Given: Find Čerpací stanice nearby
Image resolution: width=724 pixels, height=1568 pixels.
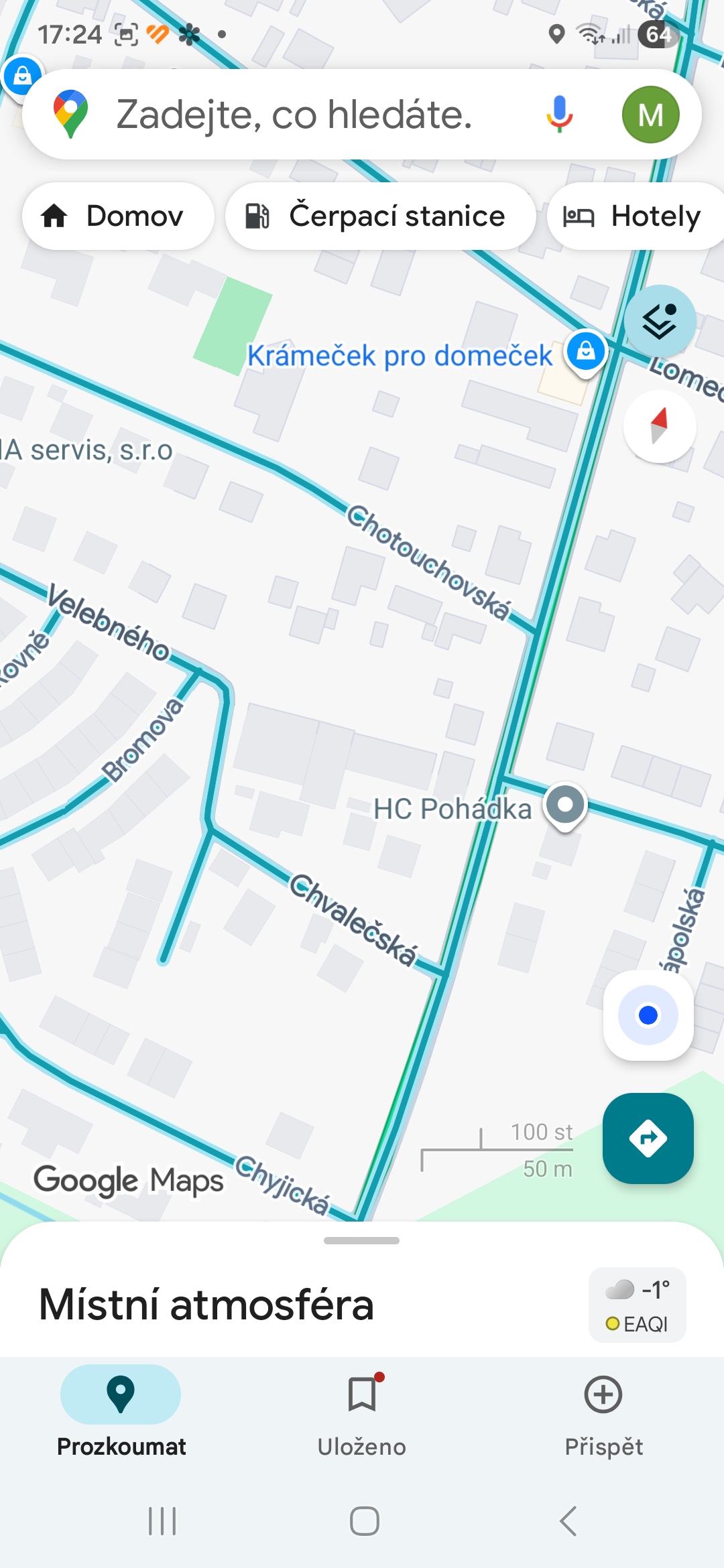Looking at the screenshot, I should 380,216.
